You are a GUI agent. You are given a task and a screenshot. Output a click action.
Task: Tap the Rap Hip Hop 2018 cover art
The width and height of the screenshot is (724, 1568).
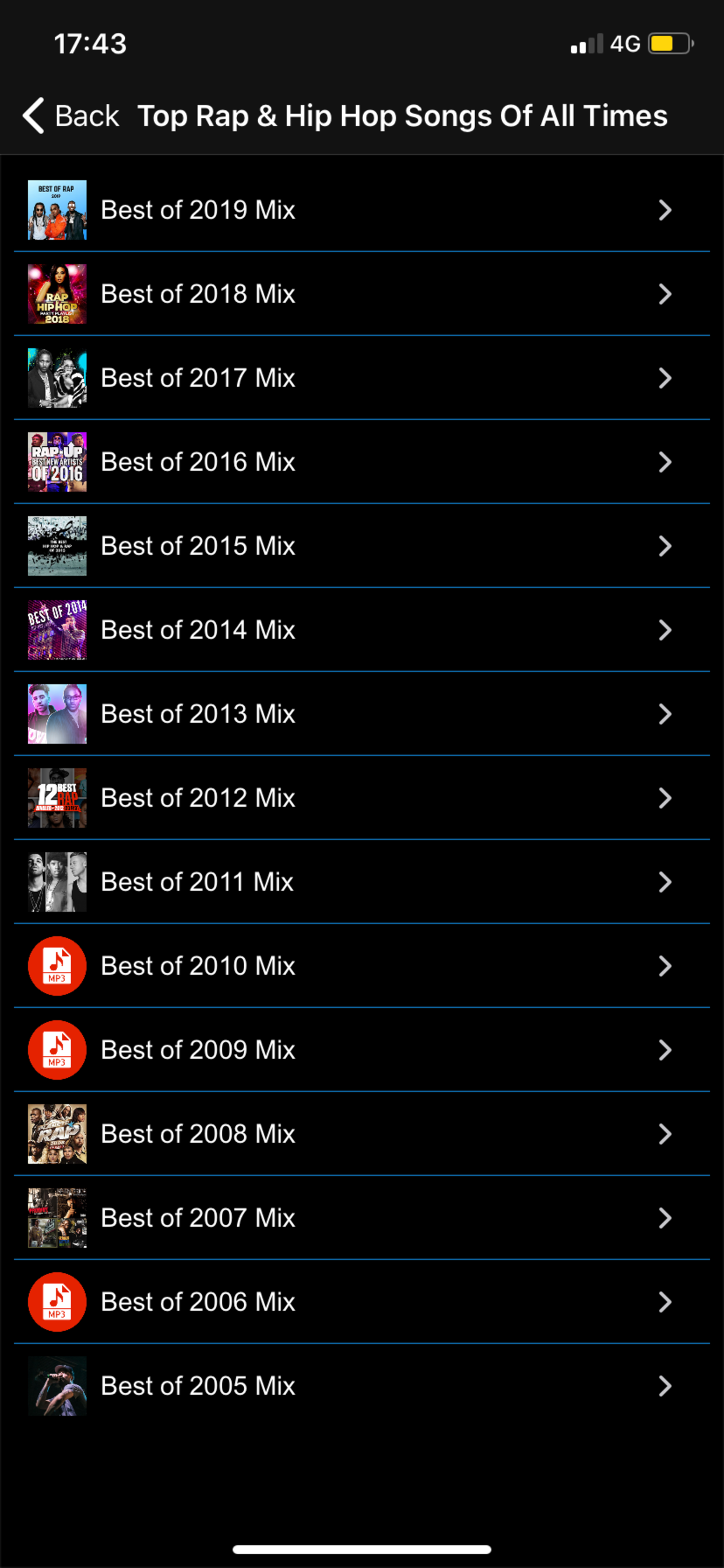point(57,293)
